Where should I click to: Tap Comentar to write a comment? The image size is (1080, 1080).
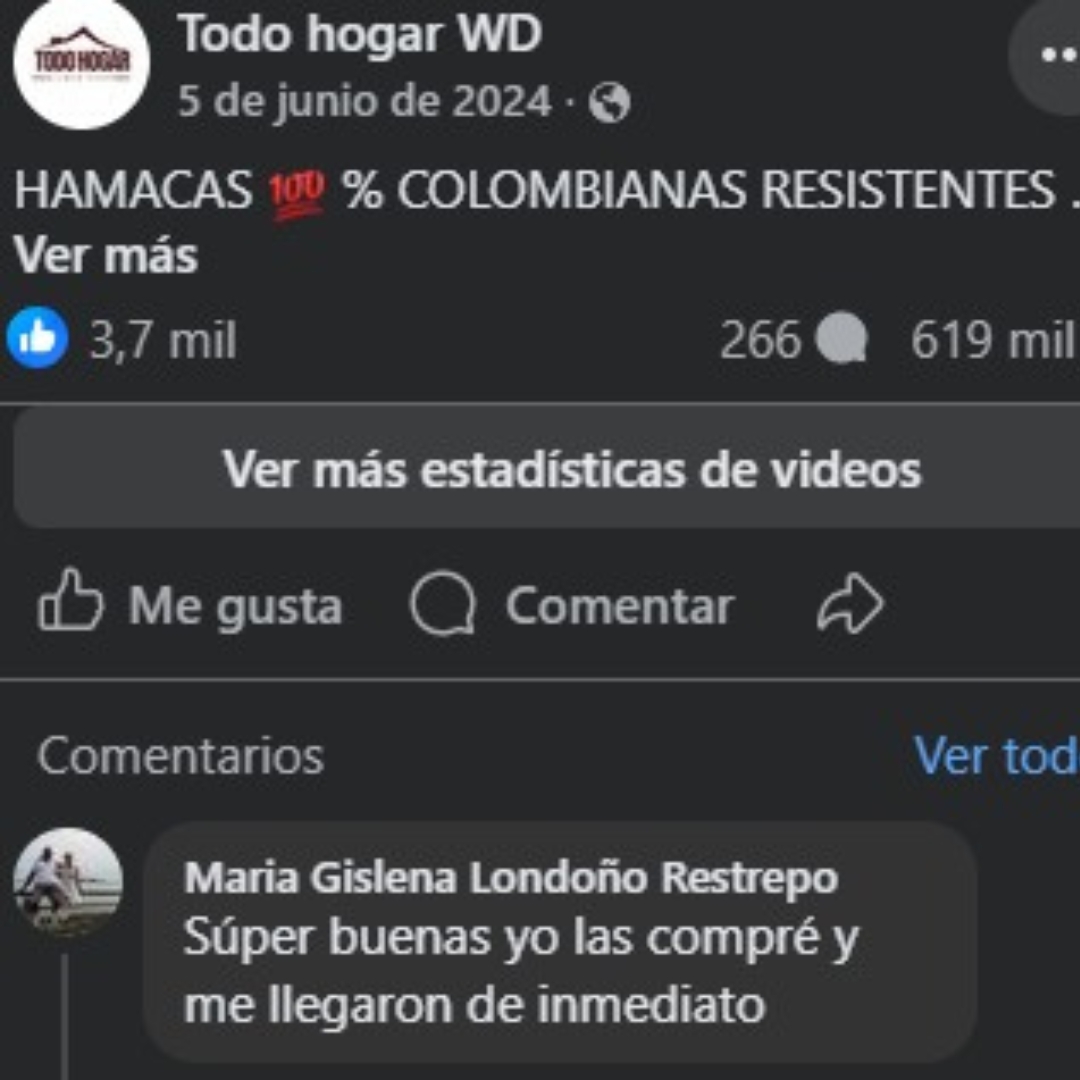click(x=572, y=606)
